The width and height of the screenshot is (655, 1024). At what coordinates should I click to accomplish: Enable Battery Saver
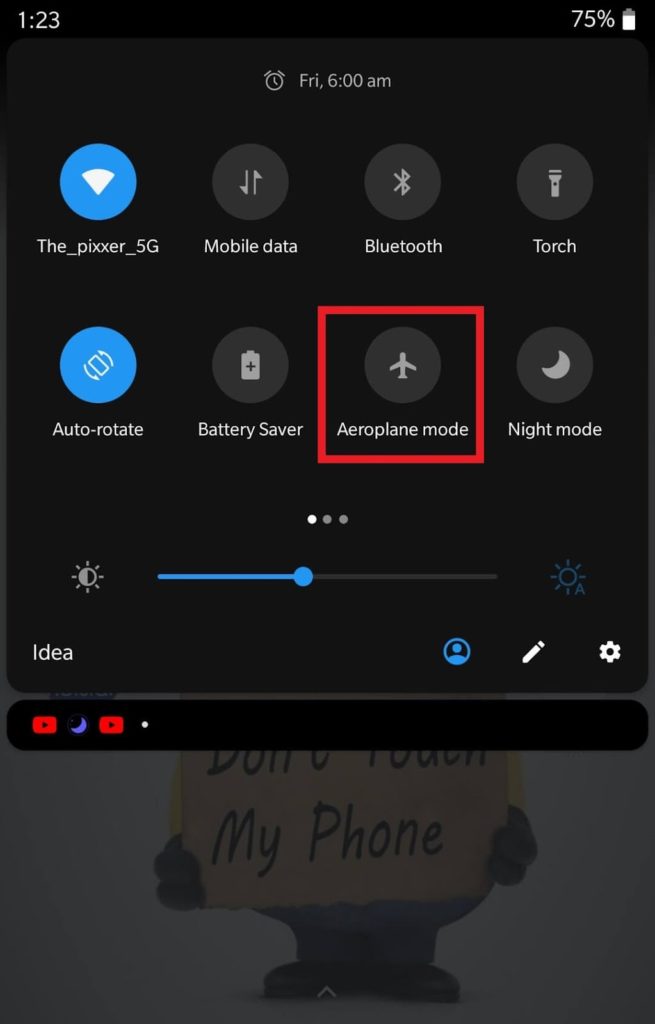[250, 365]
